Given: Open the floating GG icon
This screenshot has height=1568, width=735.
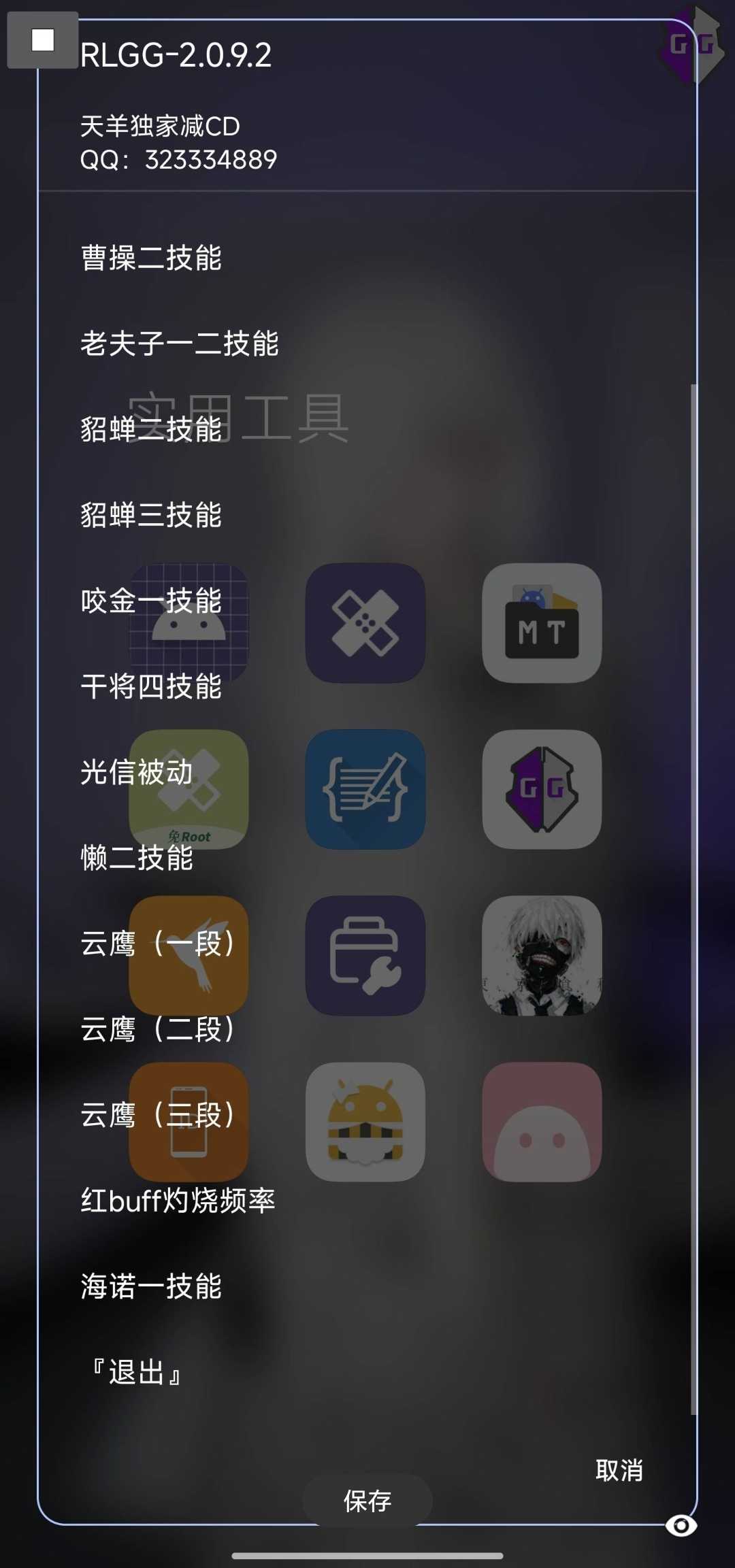Looking at the screenshot, I should 692,45.
